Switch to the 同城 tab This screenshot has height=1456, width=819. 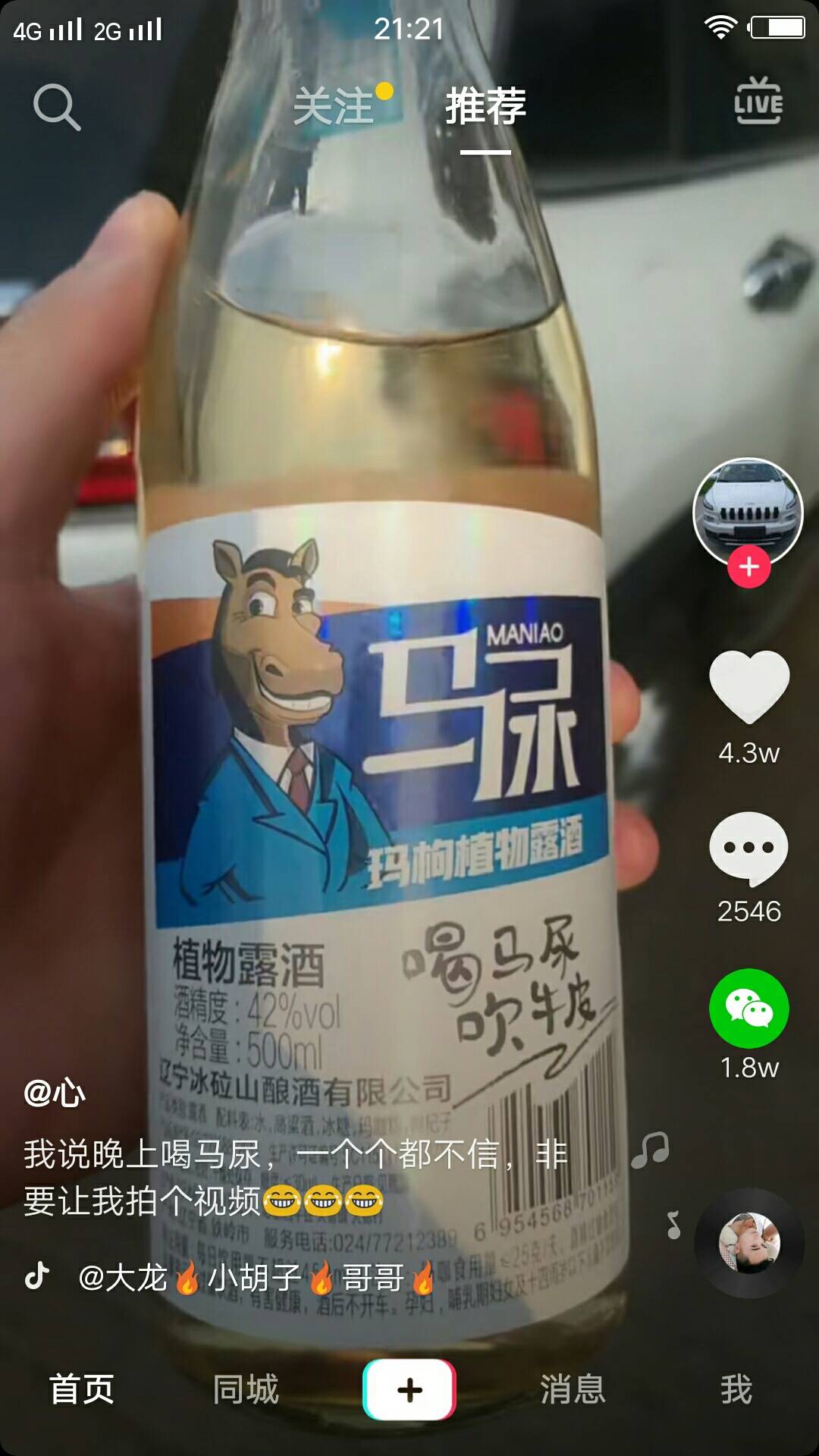[x=246, y=1389]
